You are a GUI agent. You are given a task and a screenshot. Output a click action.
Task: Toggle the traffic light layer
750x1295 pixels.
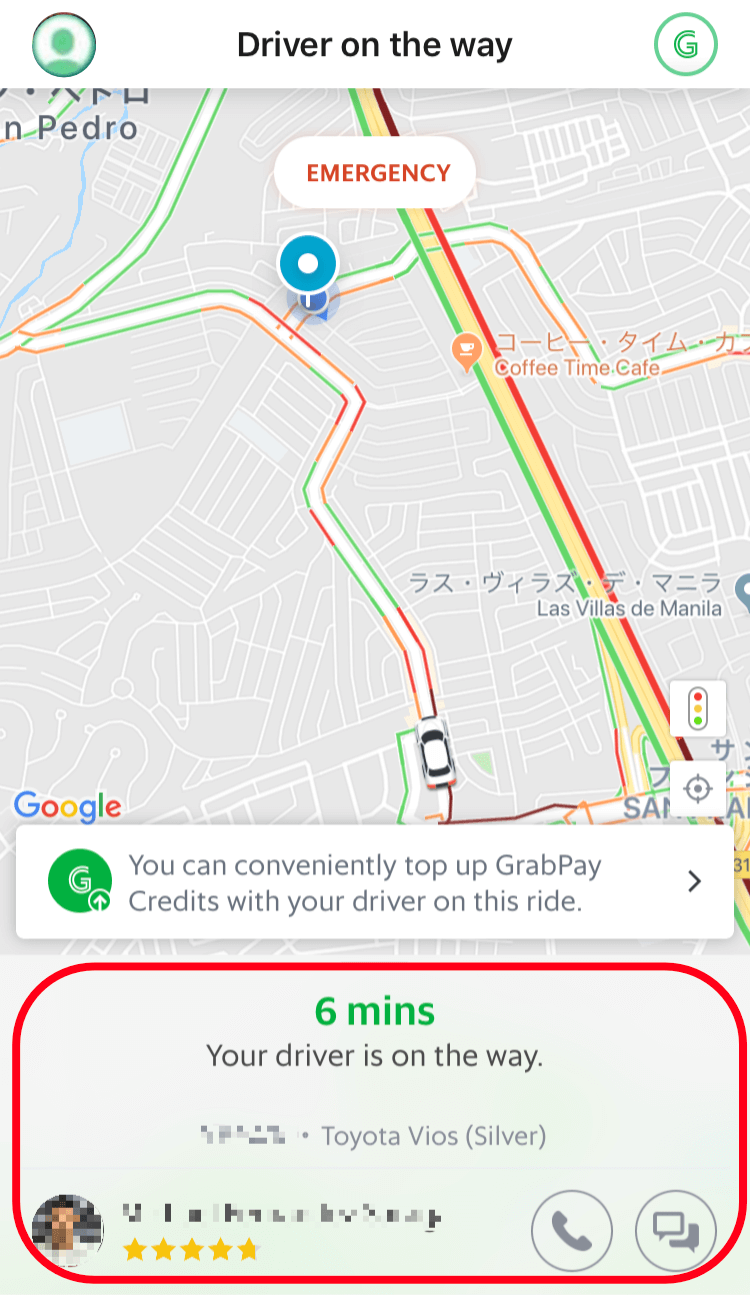(x=698, y=709)
